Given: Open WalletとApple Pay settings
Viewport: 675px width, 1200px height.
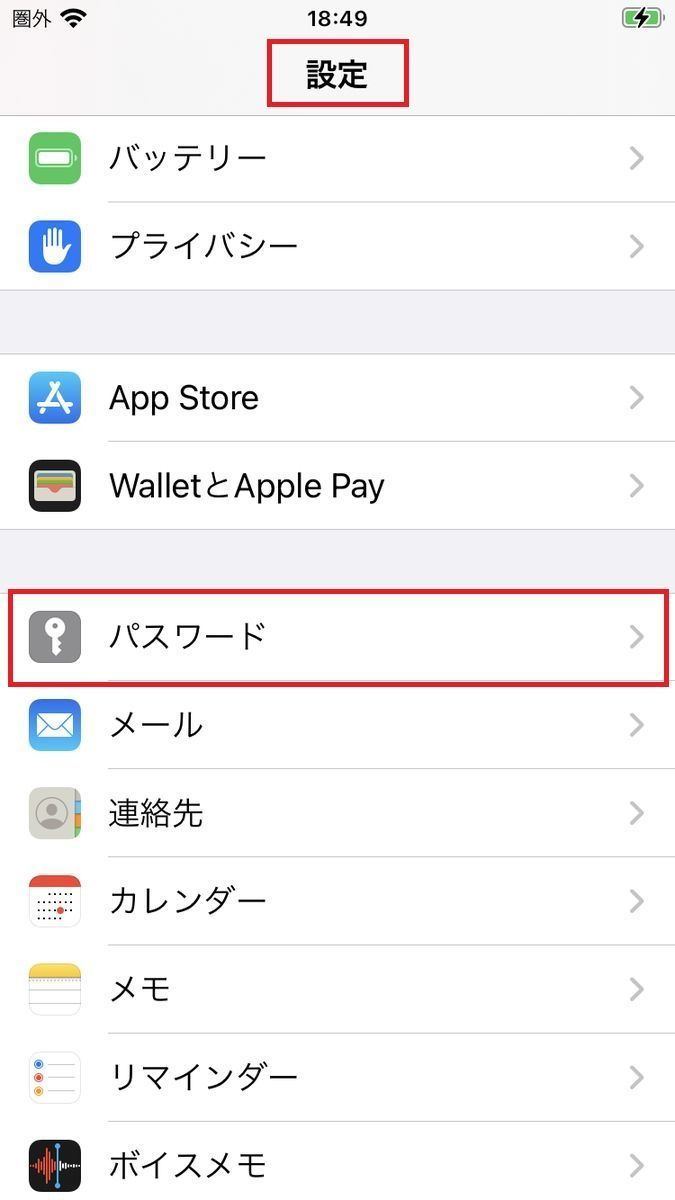Looking at the screenshot, I should [337, 486].
